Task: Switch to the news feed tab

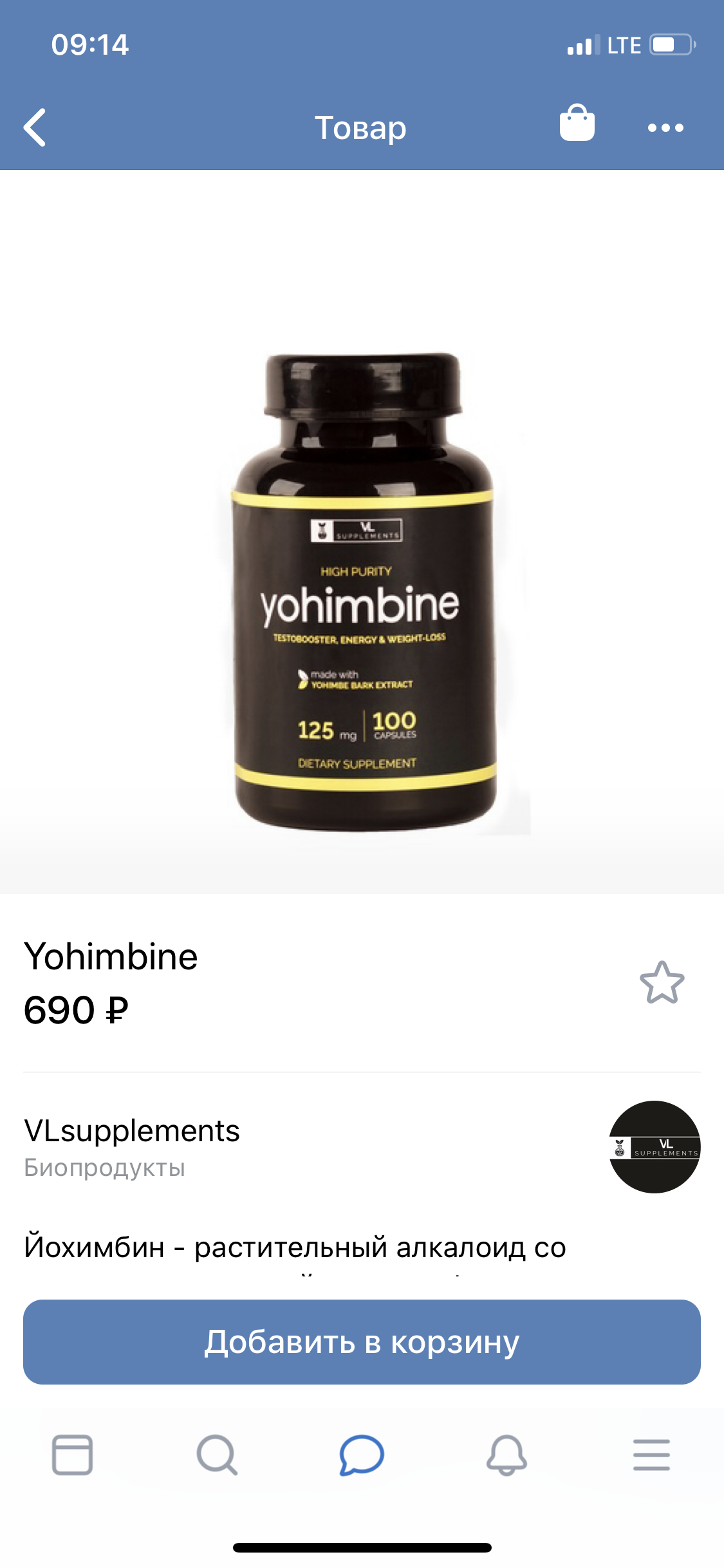Action: (72, 1455)
